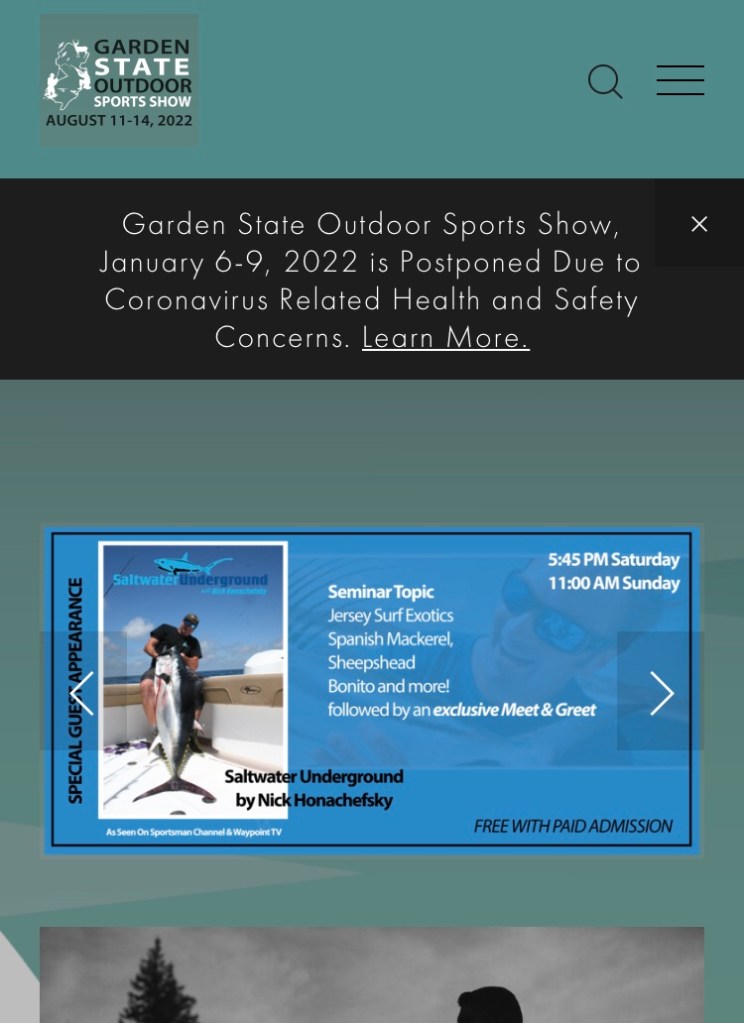Viewport: 744px width, 1023px height.
Task: Open the hamburger navigation menu
Action: (x=680, y=81)
